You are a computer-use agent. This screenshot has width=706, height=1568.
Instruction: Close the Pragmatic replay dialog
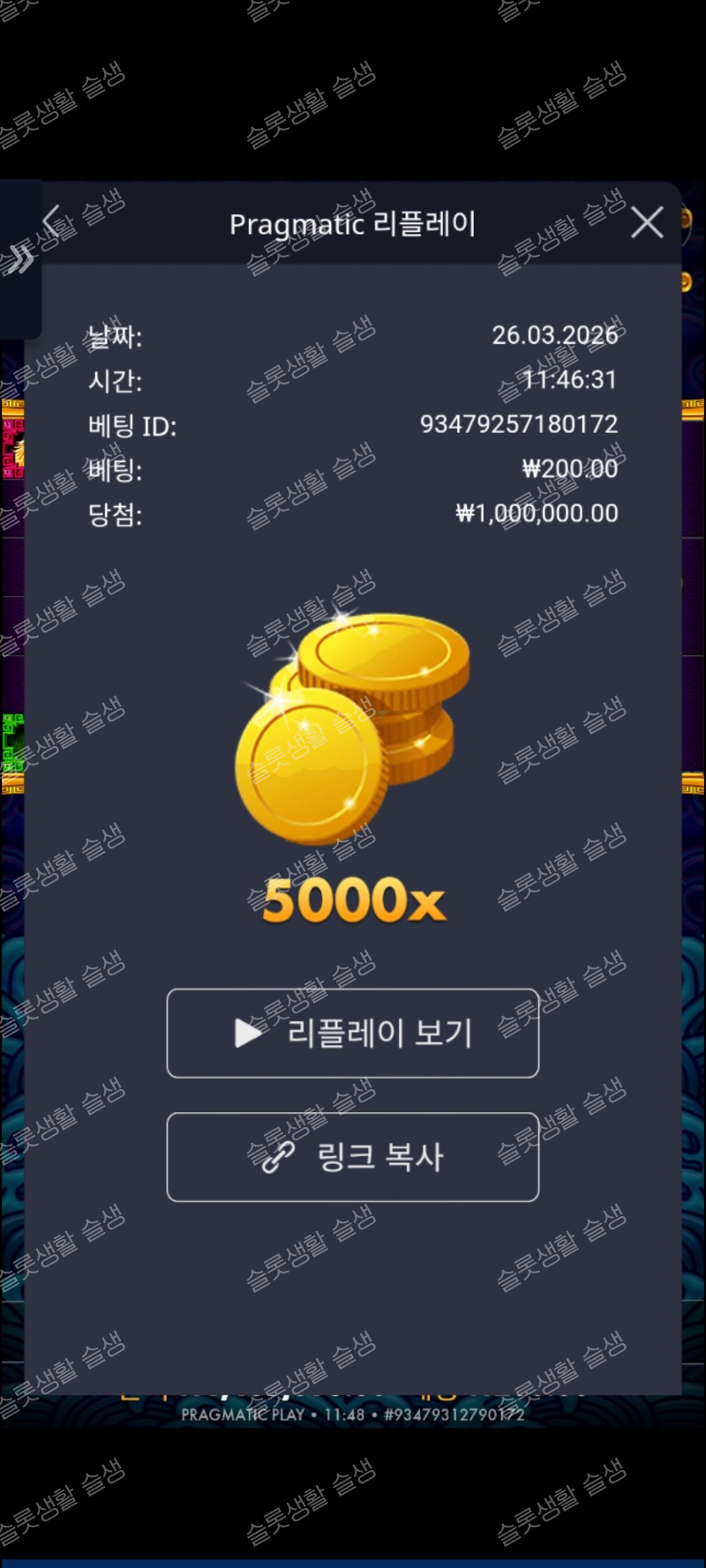pos(647,223)
